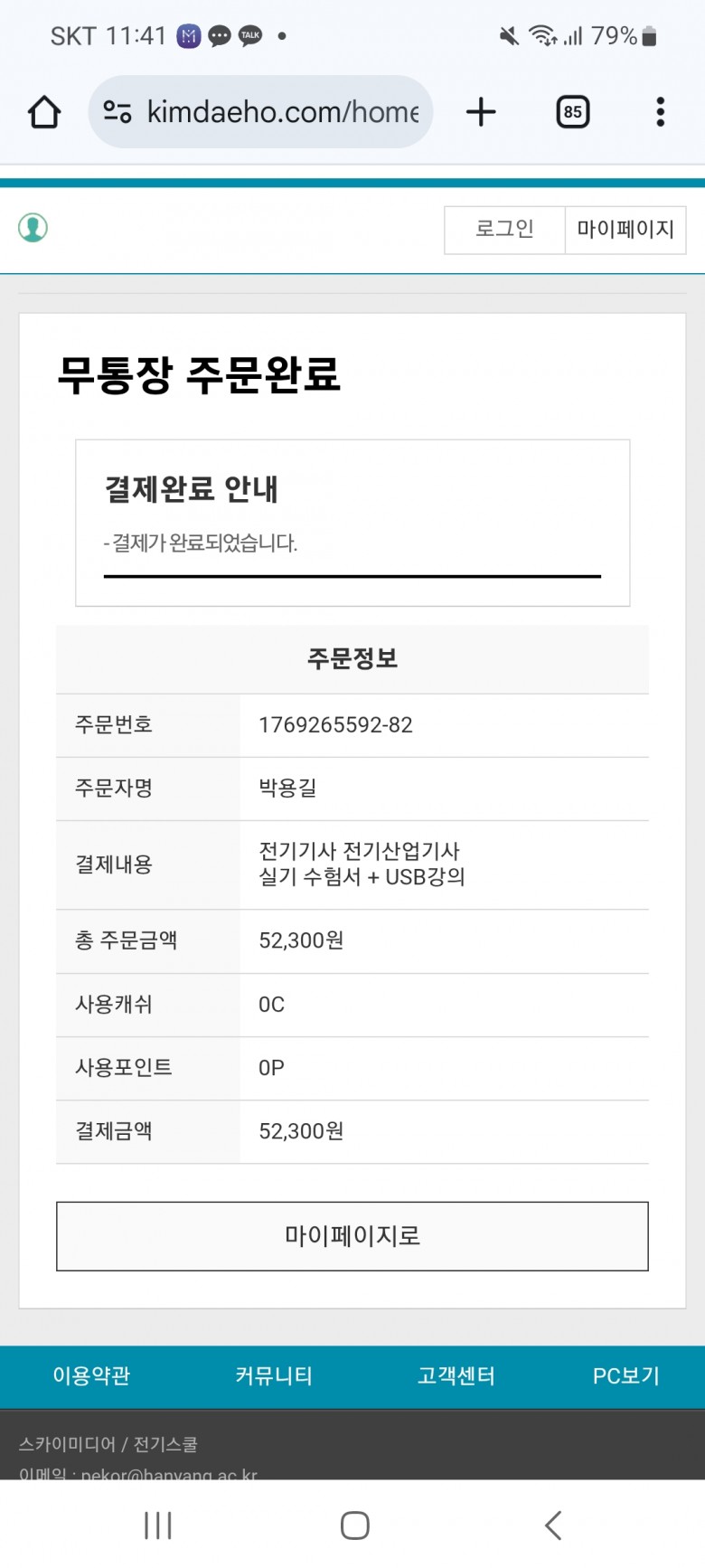The image size is (705, 1568).
Task: Tap the 로그인 button
Action: pyautogui.click(x=504, y=230)
